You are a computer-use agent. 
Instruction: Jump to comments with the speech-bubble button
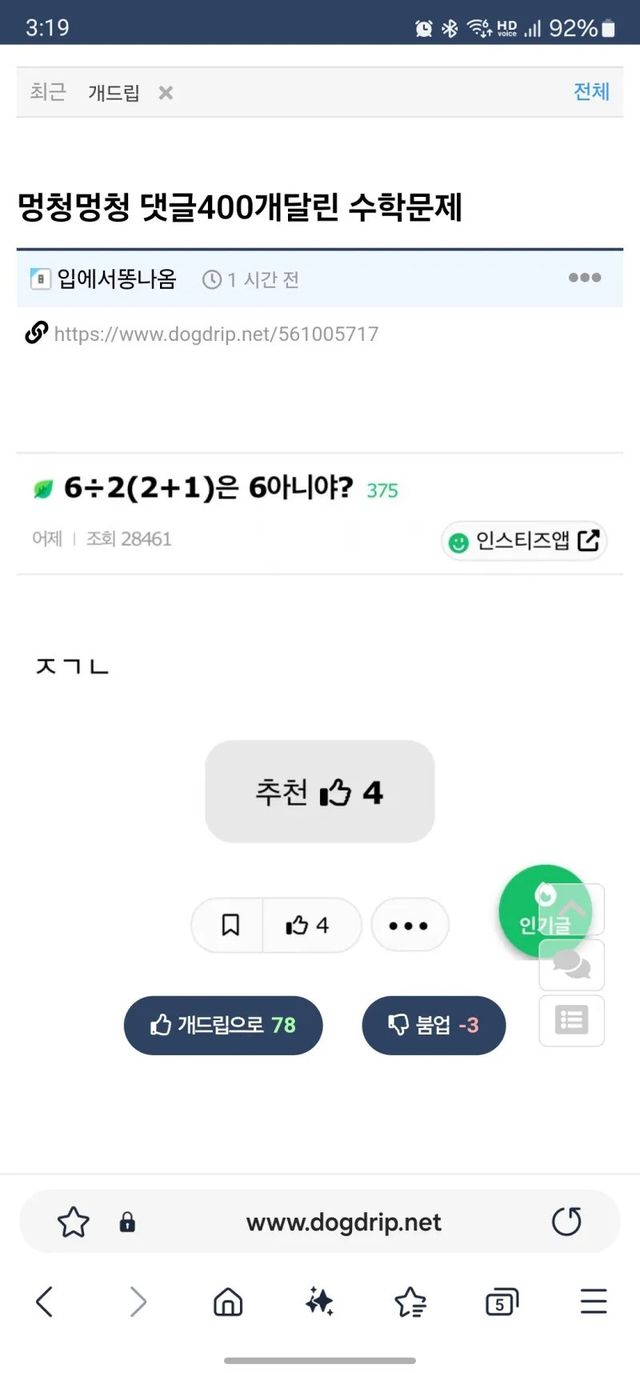(572, 965)
